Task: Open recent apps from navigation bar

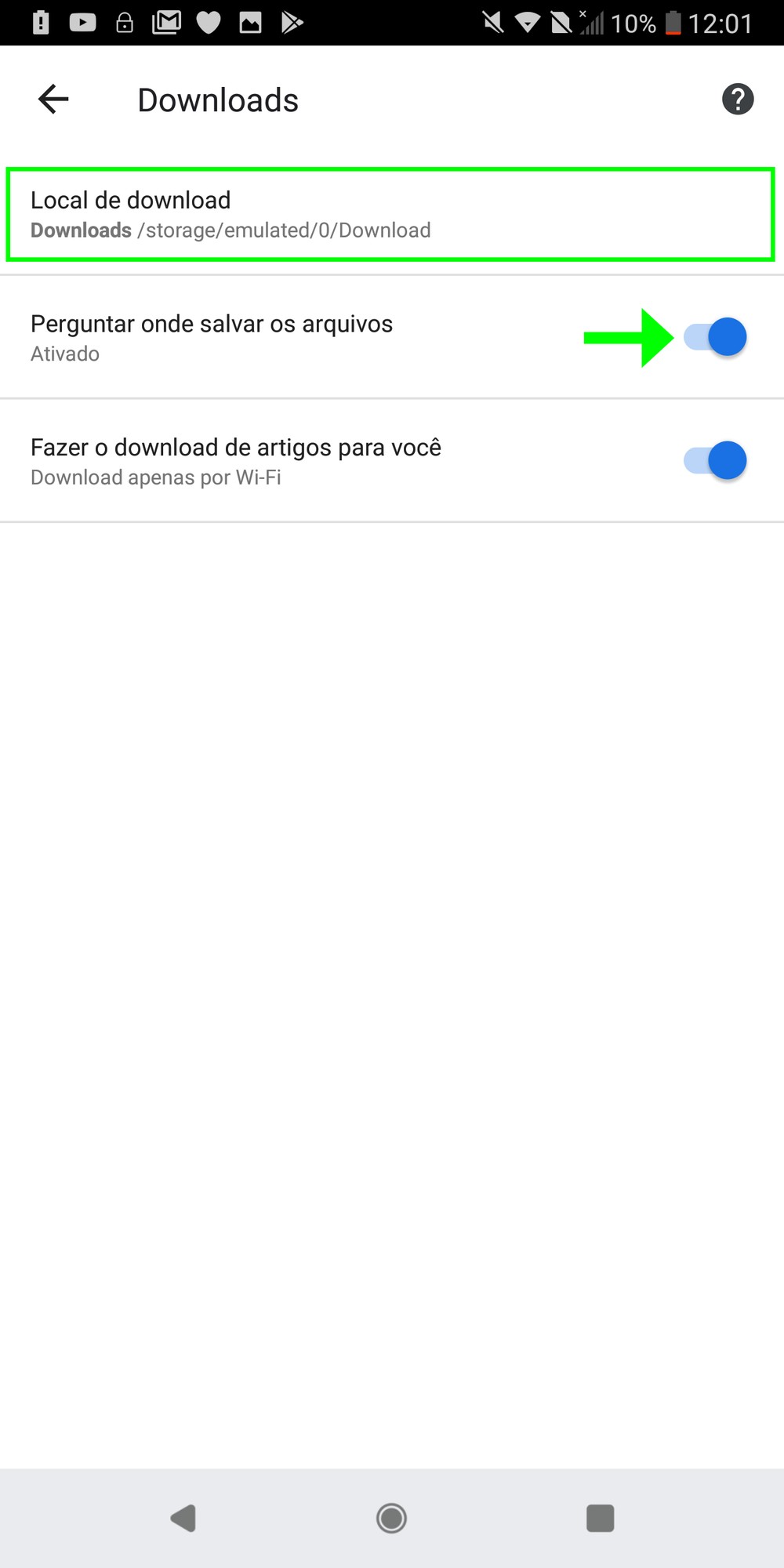Action: [x=600, y=1518]
